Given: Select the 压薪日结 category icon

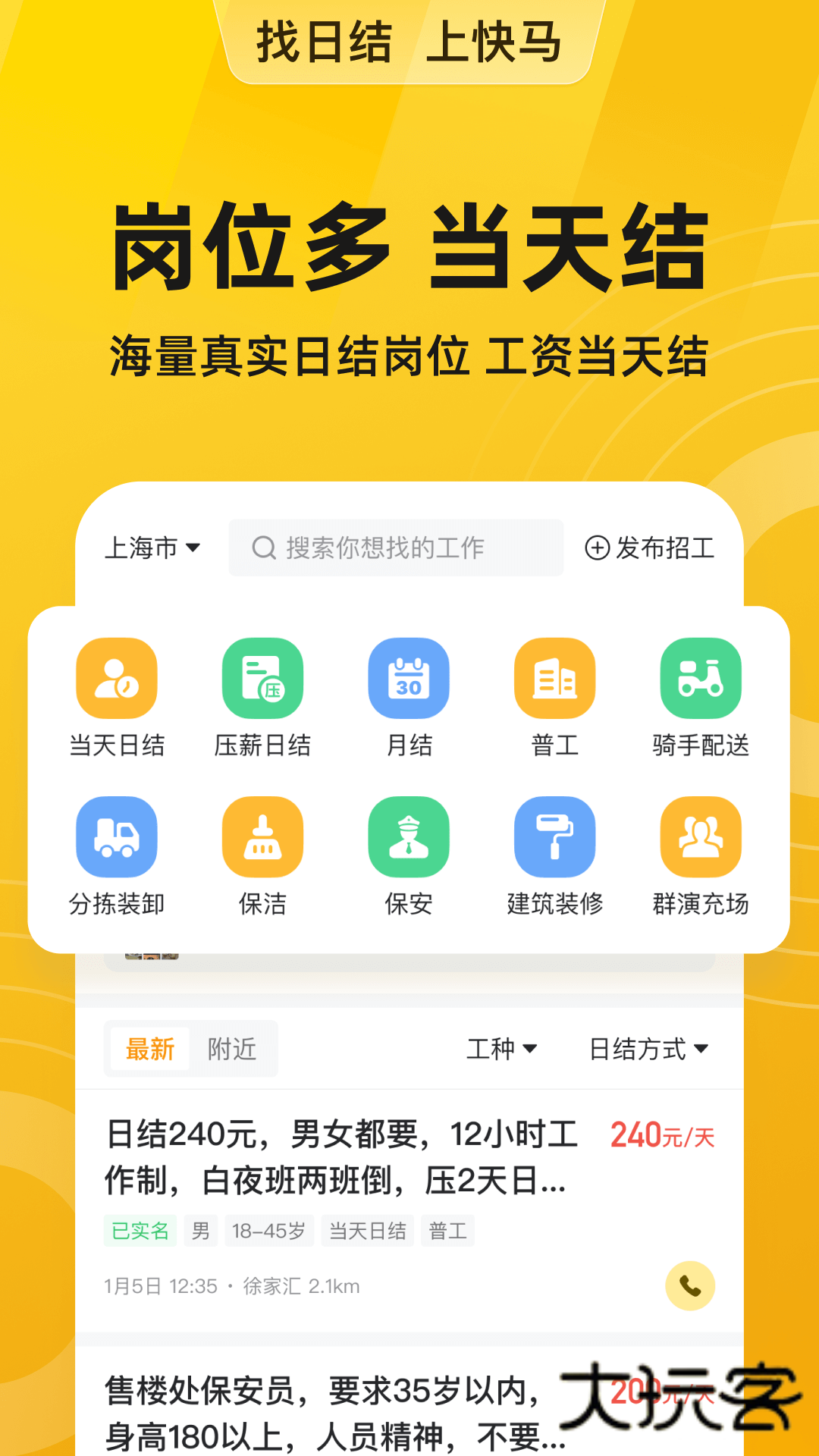Looking at the screenshot, I should click(x=262, y=677).
